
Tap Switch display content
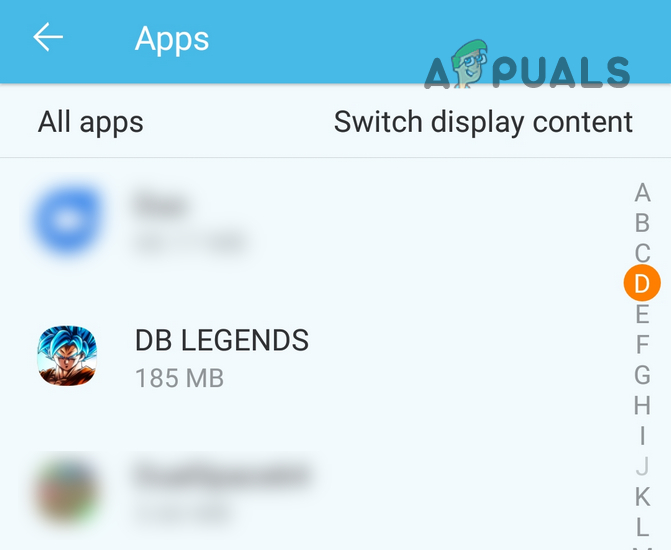(483, 122)
